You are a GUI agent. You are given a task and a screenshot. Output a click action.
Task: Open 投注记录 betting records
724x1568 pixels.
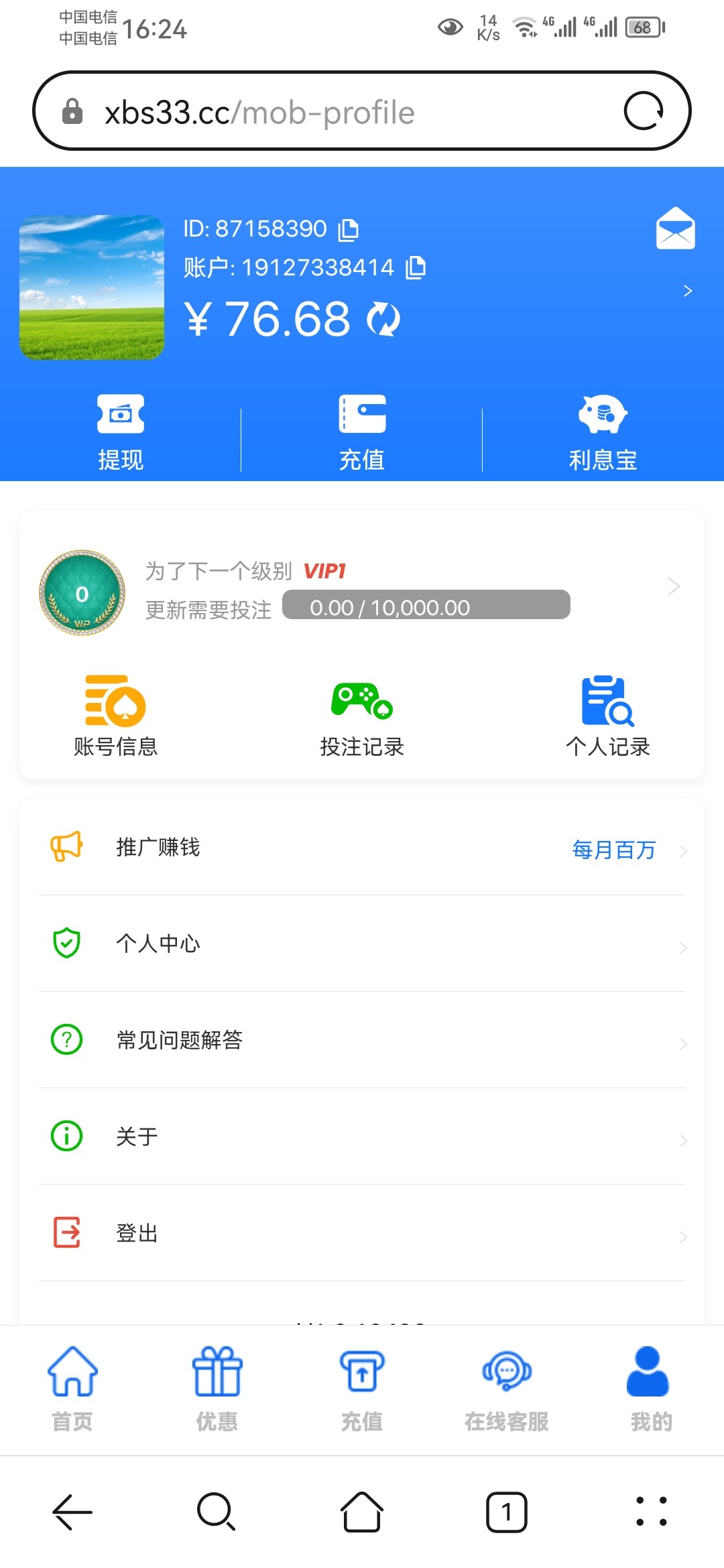click(362, 716)
